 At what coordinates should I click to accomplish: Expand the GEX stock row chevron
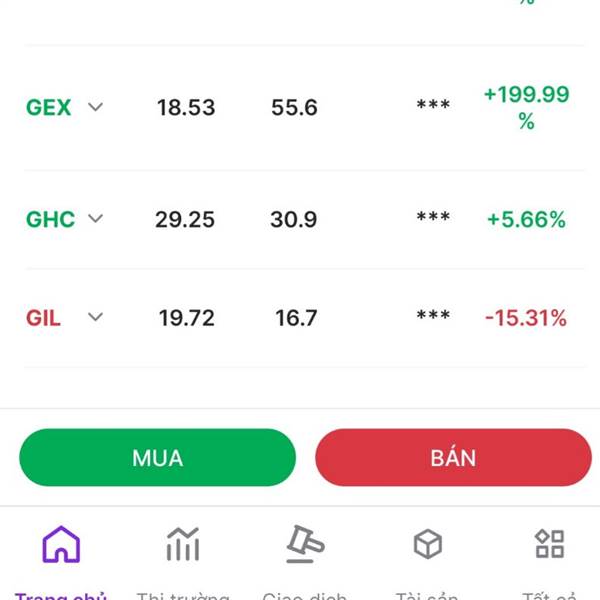pos(95,107)
